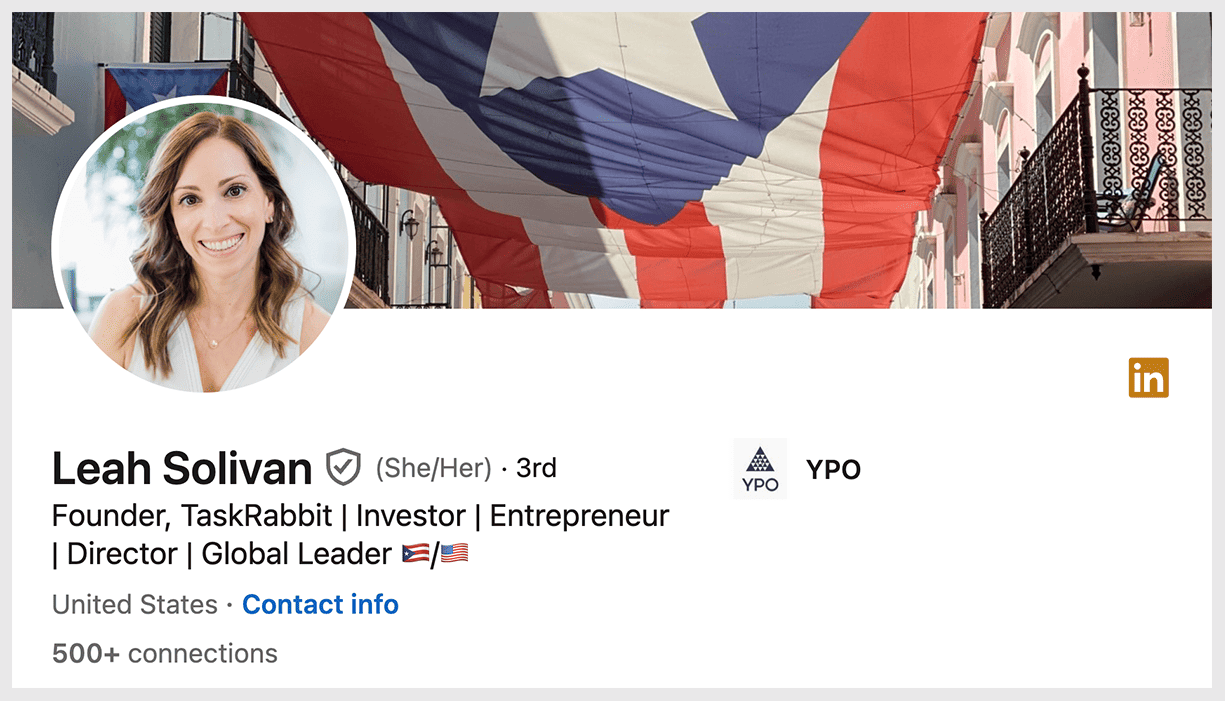The width and height of the screenshot is (1225, 701).
Task: Open the Puerto Rico flag cover image
Action: [x=680, y=150]
